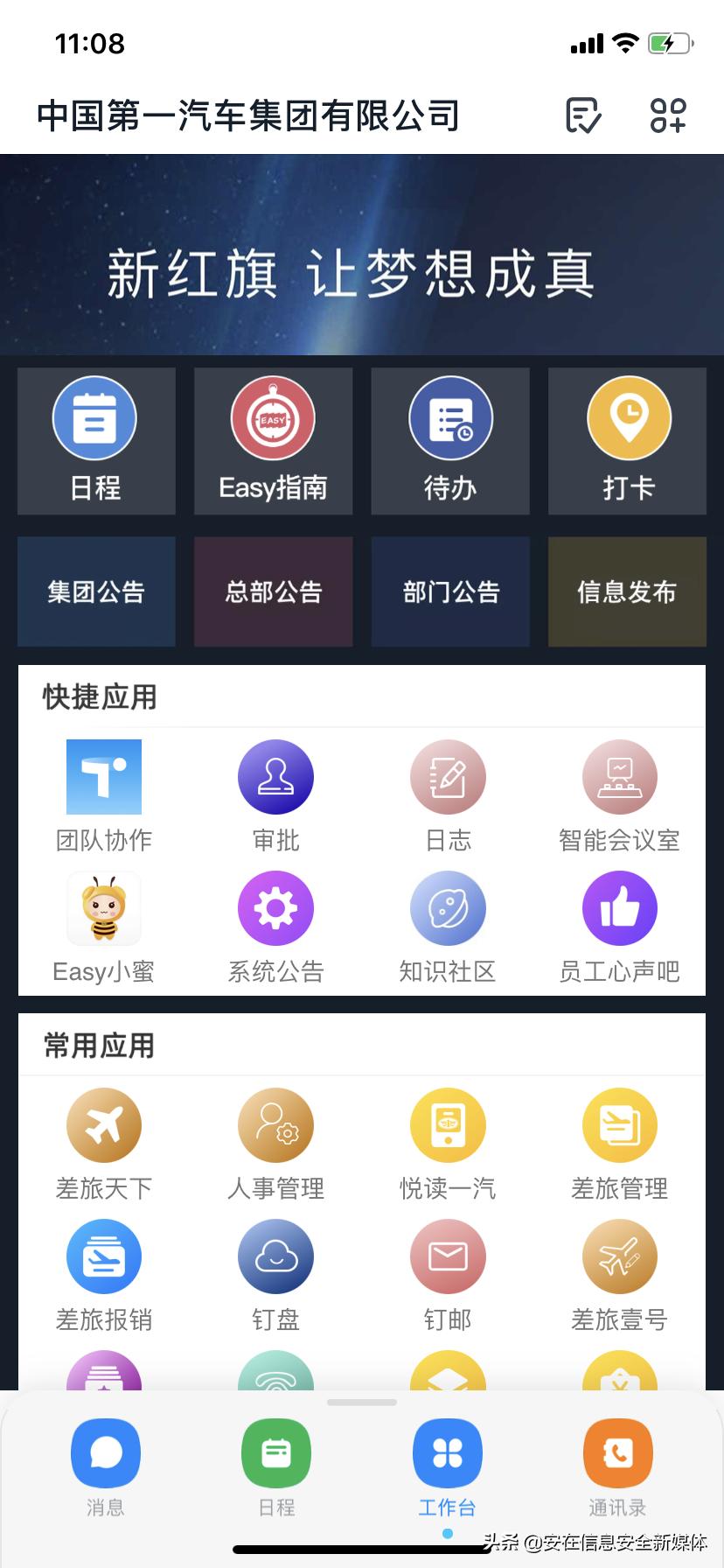Open 部门公告 notices

tap(450, 591)
